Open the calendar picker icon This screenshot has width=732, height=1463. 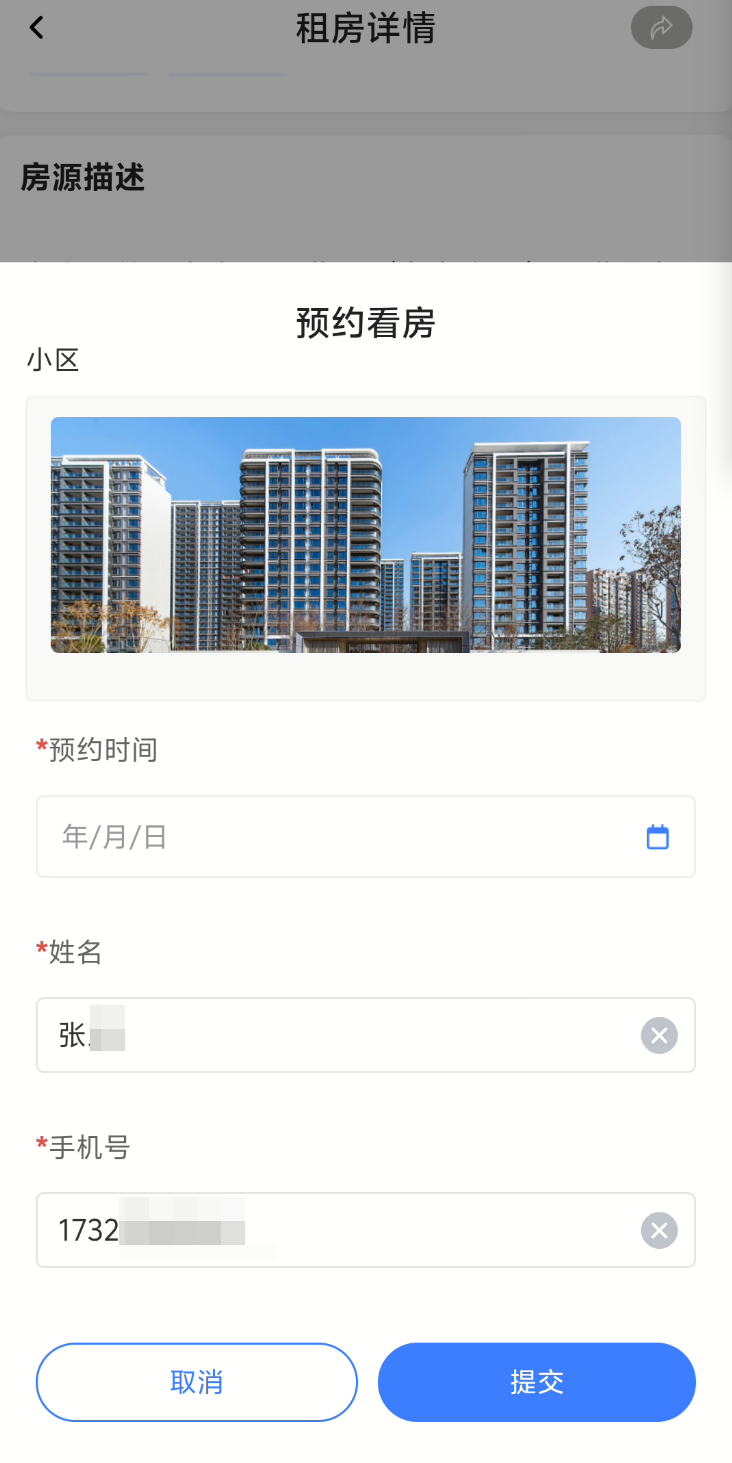(x=657, y=837)
